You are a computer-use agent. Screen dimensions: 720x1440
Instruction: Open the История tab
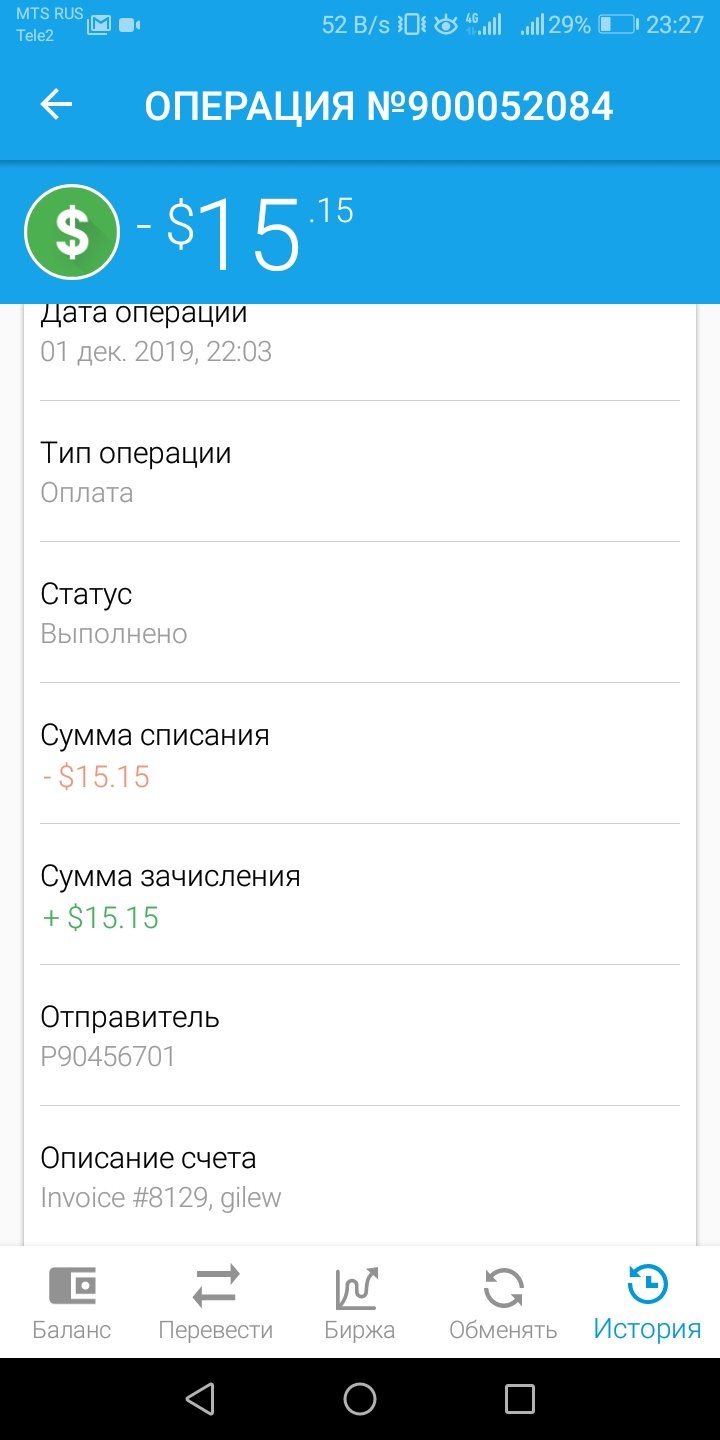tap(647, 1302)
